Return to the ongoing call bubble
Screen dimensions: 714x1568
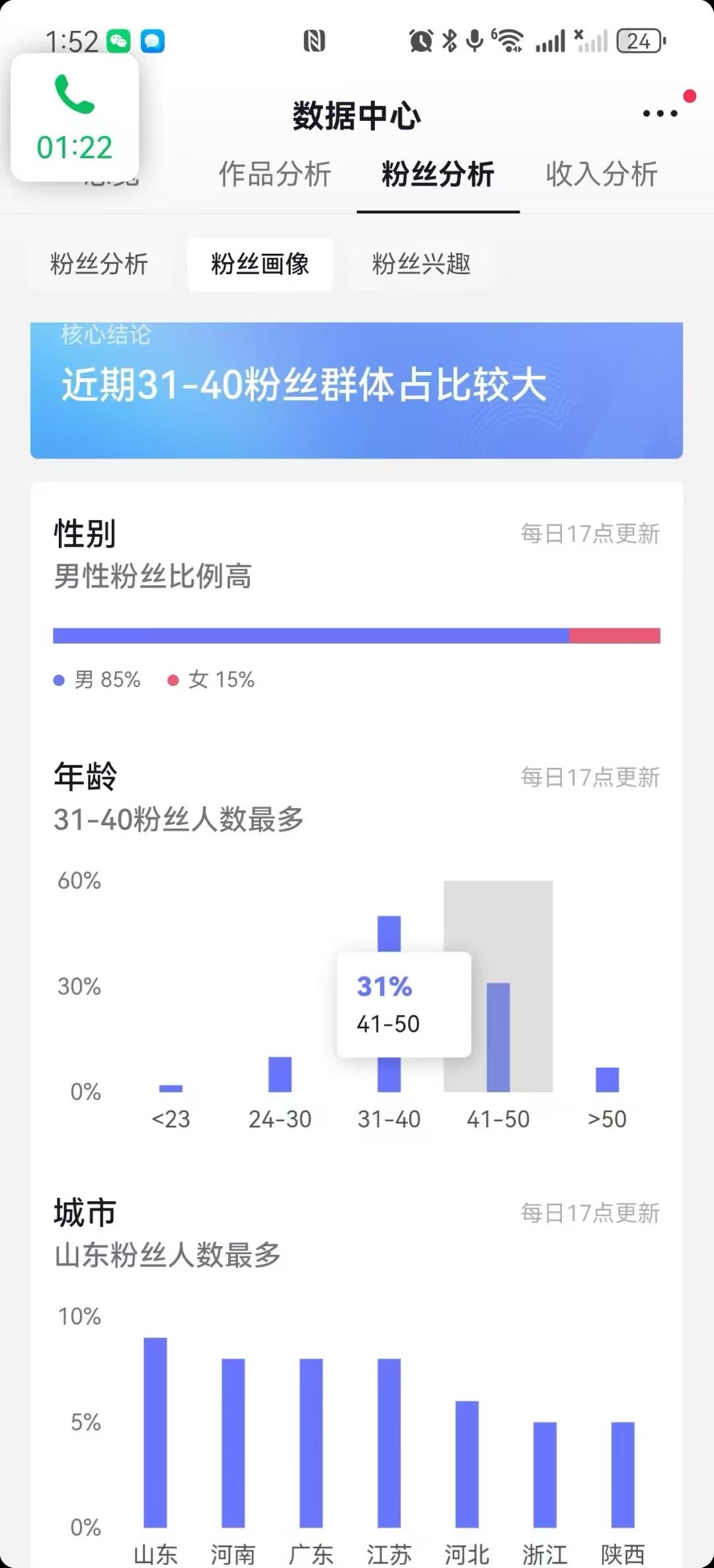[x=75, y=118]
